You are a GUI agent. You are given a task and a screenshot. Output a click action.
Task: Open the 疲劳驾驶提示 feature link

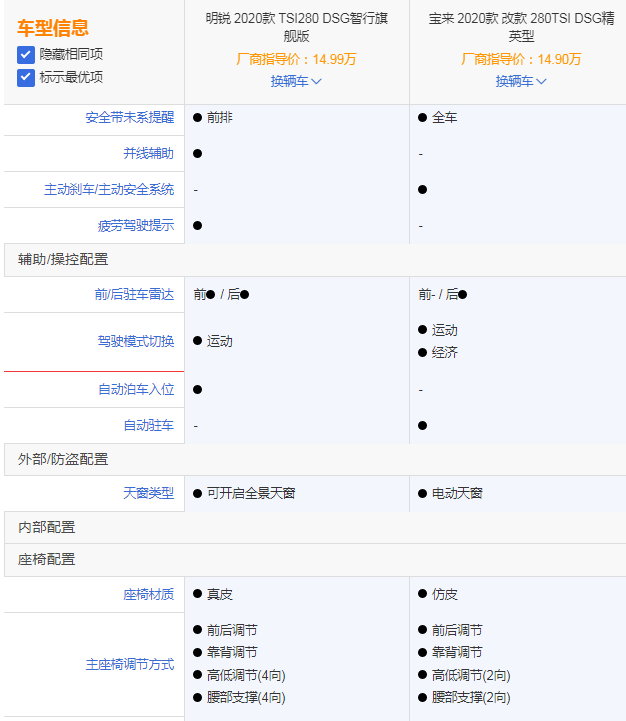pos(135,225)
